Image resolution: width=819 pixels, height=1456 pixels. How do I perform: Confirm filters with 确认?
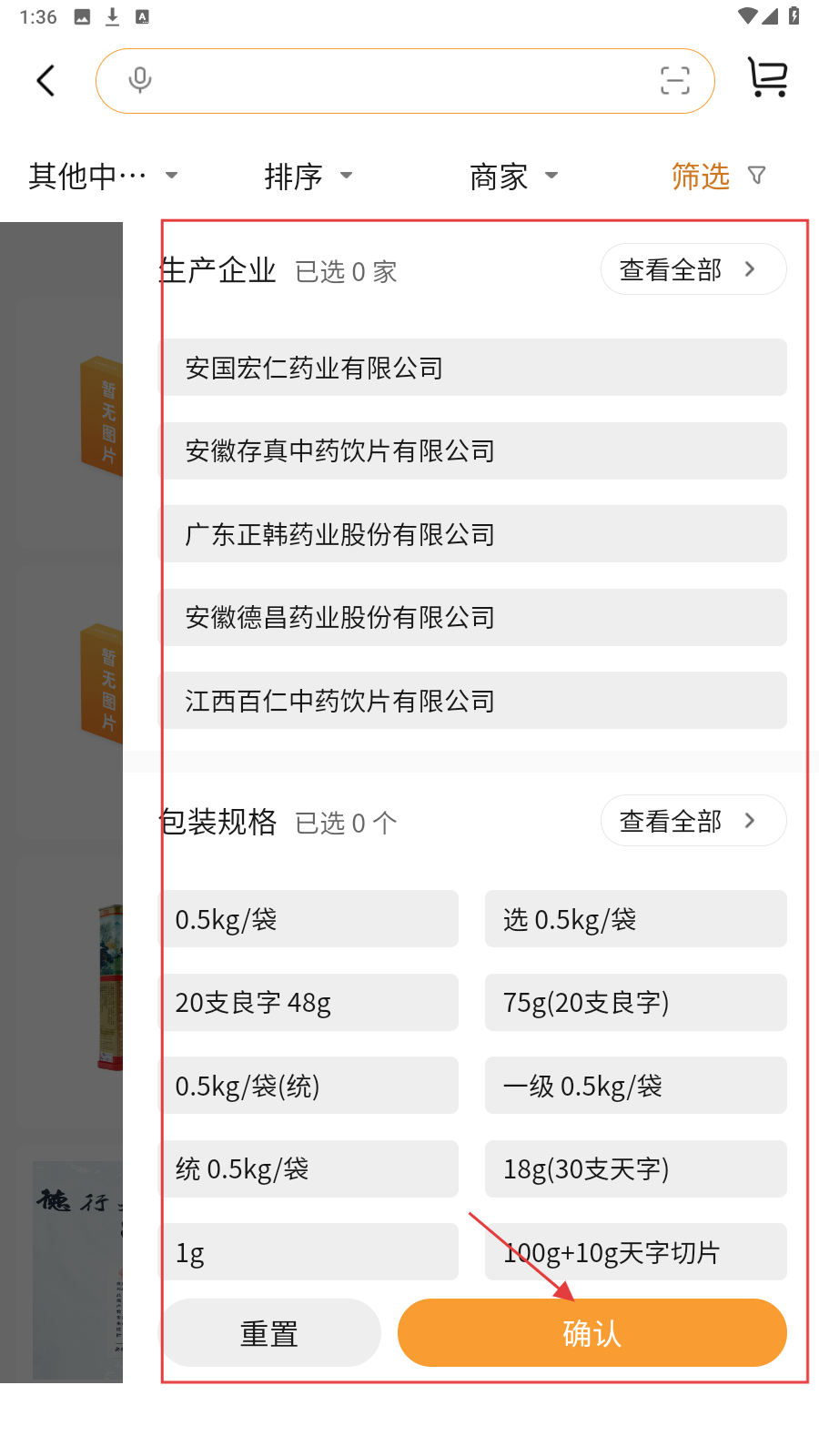click(591, 1333)
